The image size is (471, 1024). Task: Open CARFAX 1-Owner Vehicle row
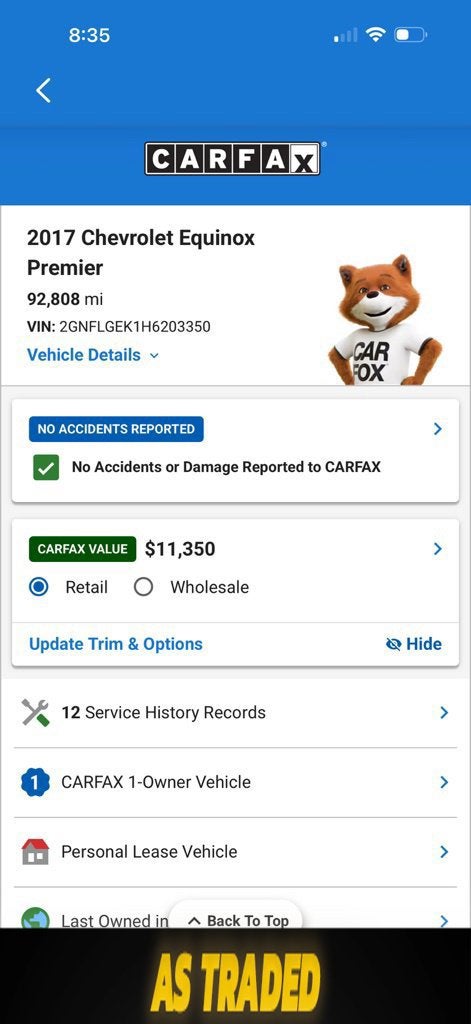point(235,782)
